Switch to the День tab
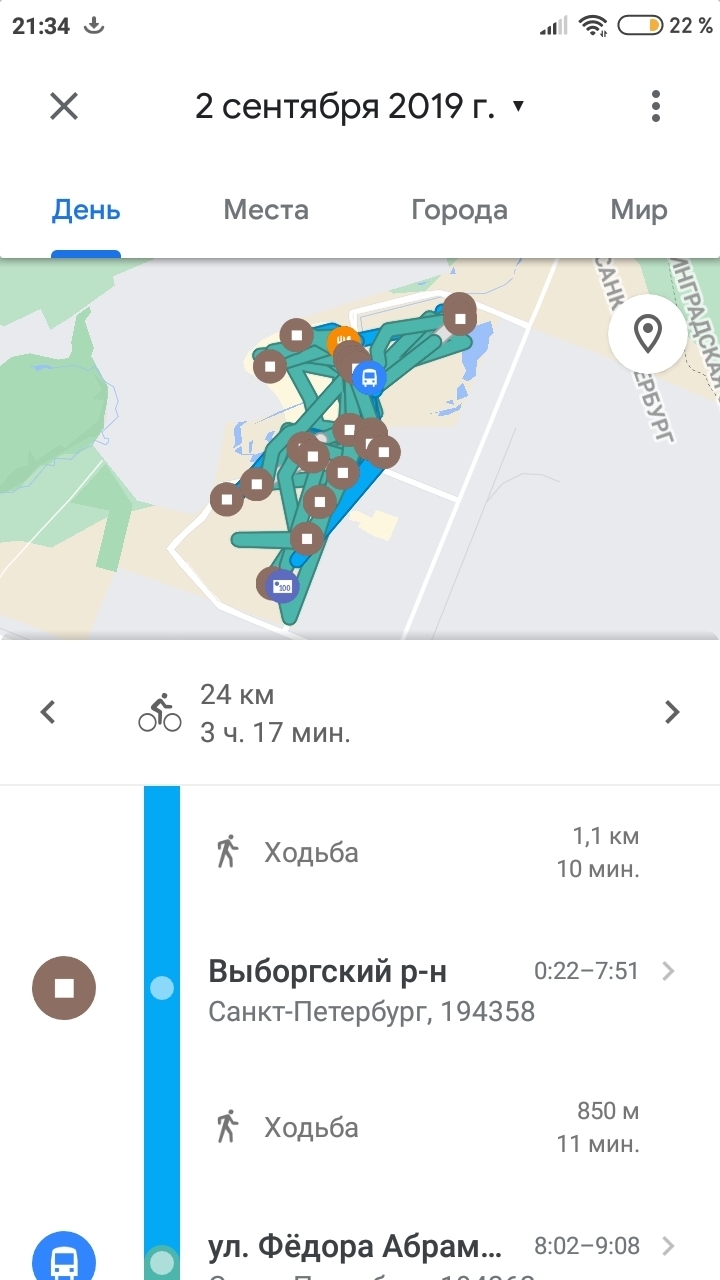720x1280 pixels. tap(86, 211)
